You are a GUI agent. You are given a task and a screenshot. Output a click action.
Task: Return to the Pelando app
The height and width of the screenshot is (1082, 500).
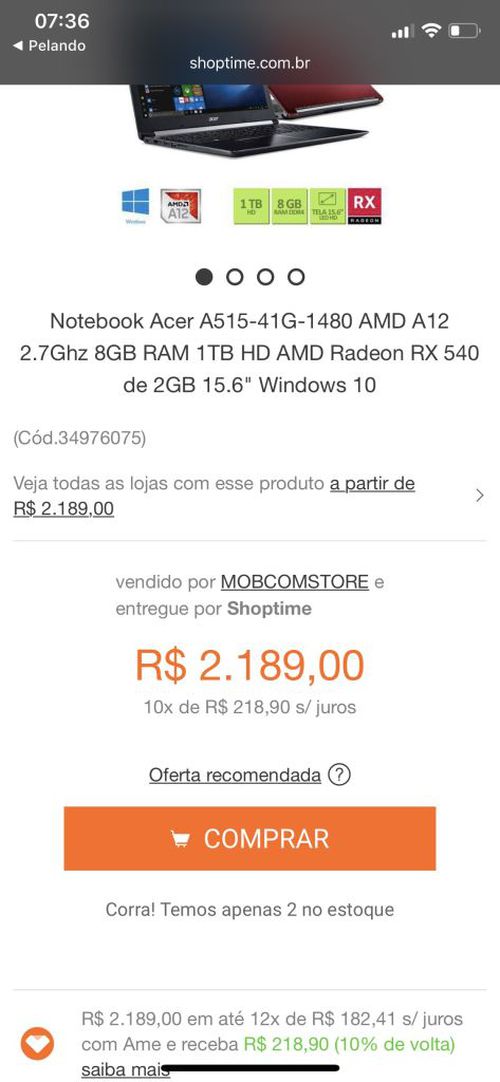(50, 46)
